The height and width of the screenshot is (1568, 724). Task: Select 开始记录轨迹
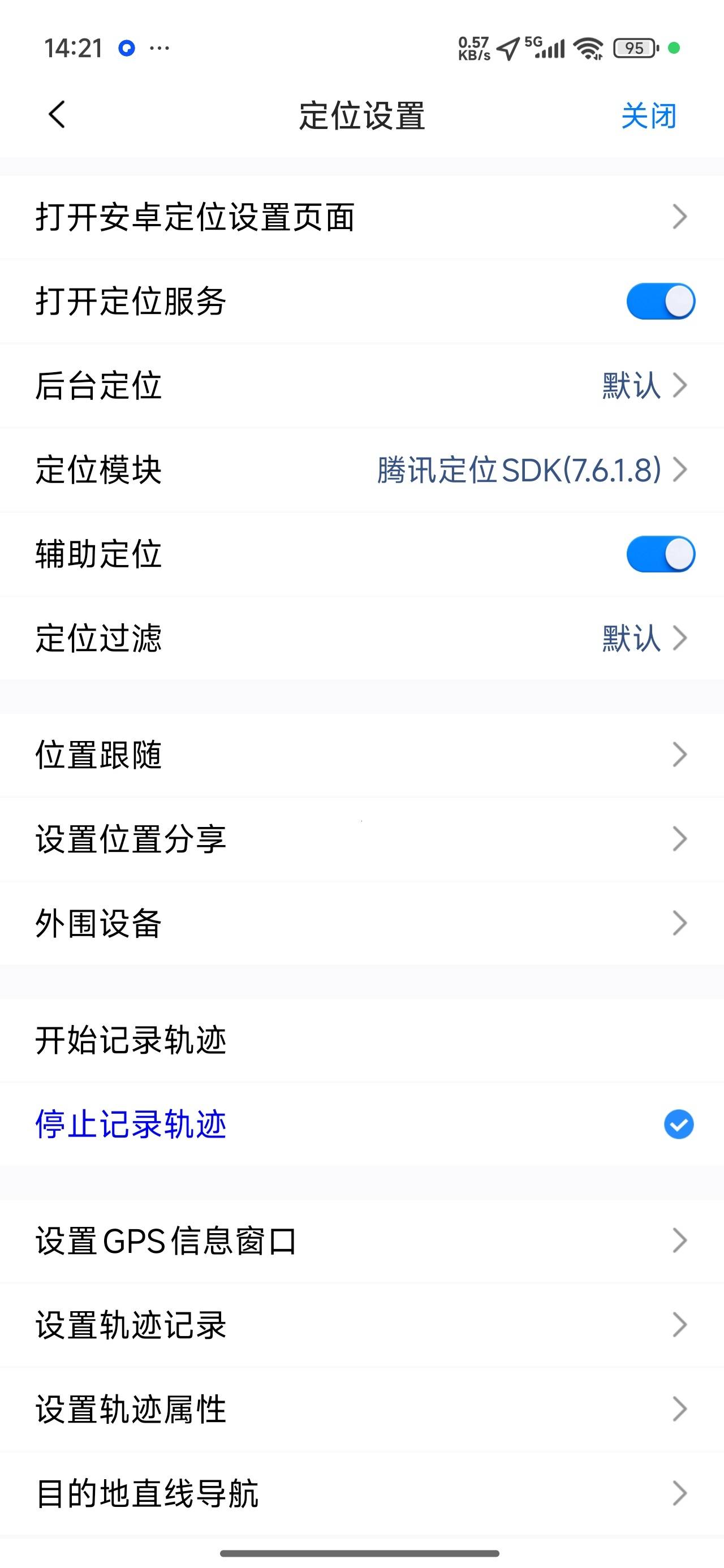pos(361,1040)
